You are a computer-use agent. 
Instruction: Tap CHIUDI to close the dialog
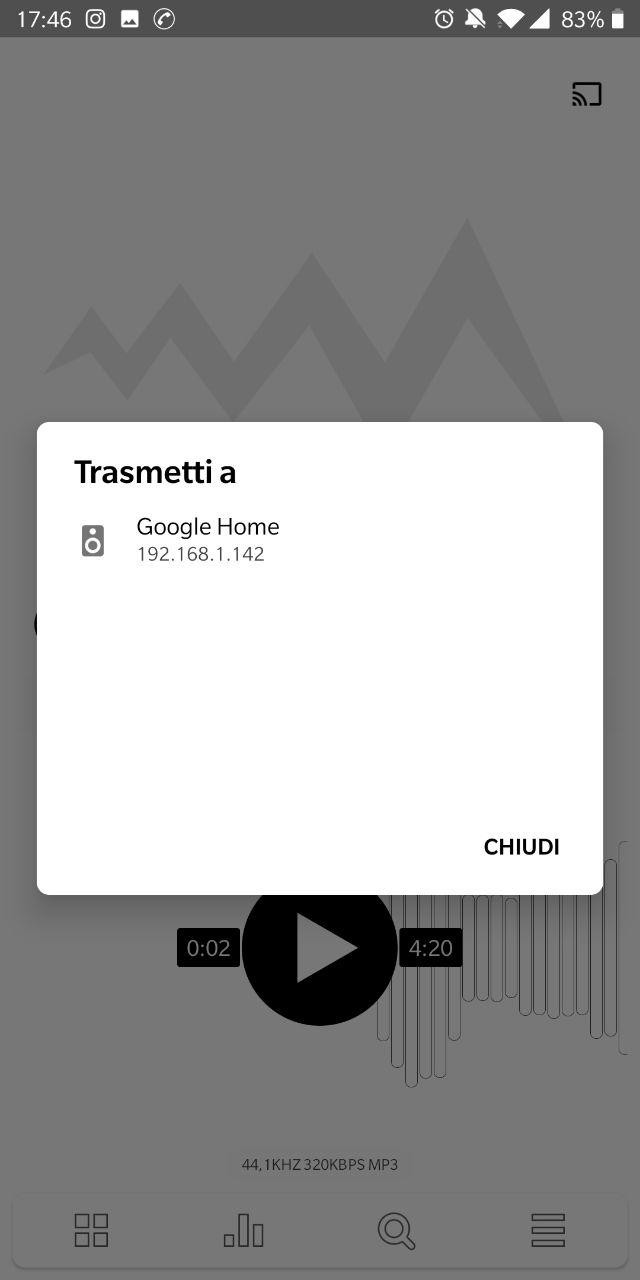tap(521, 847)
